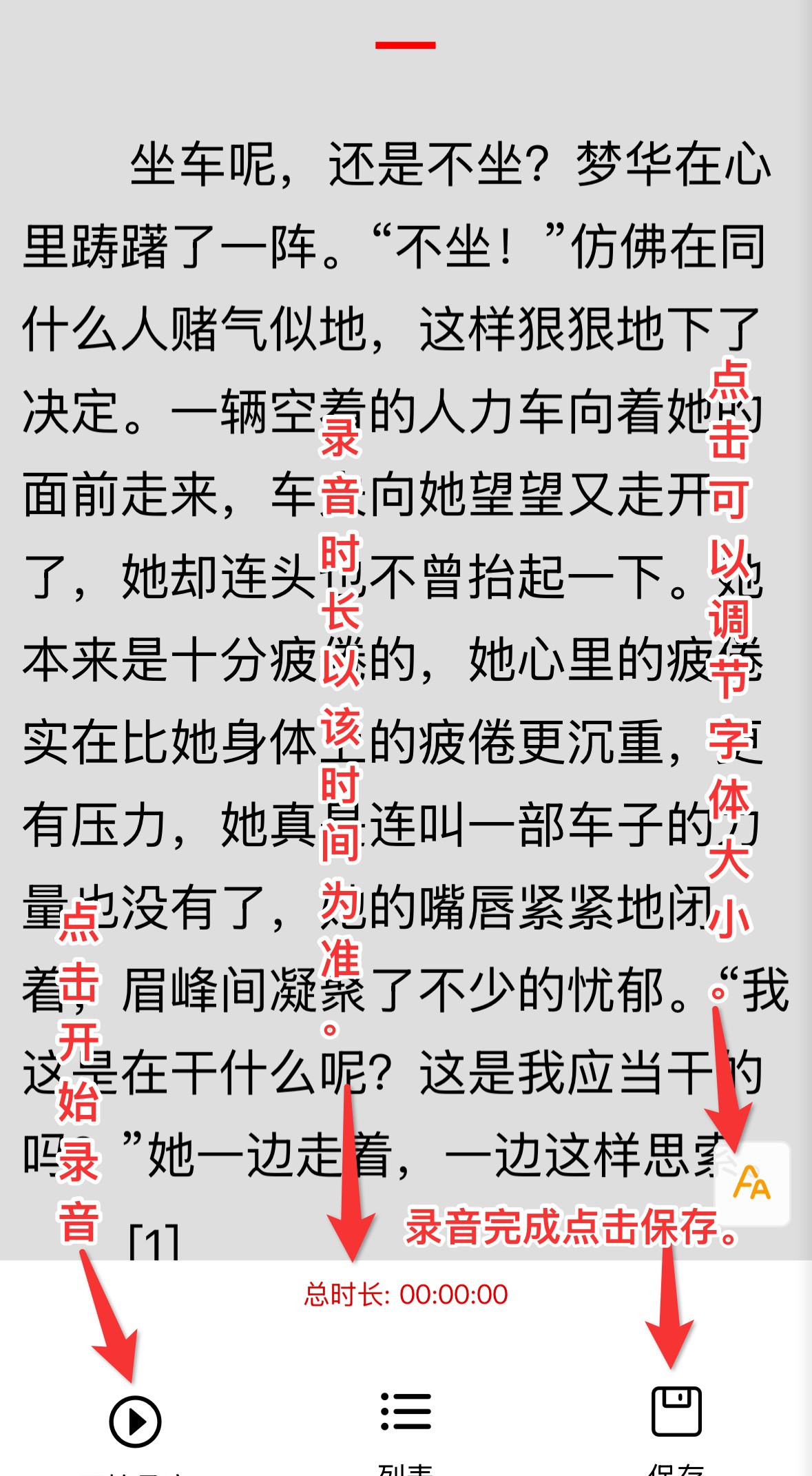
Task: Start recording with the play button
Action: 135,1421
